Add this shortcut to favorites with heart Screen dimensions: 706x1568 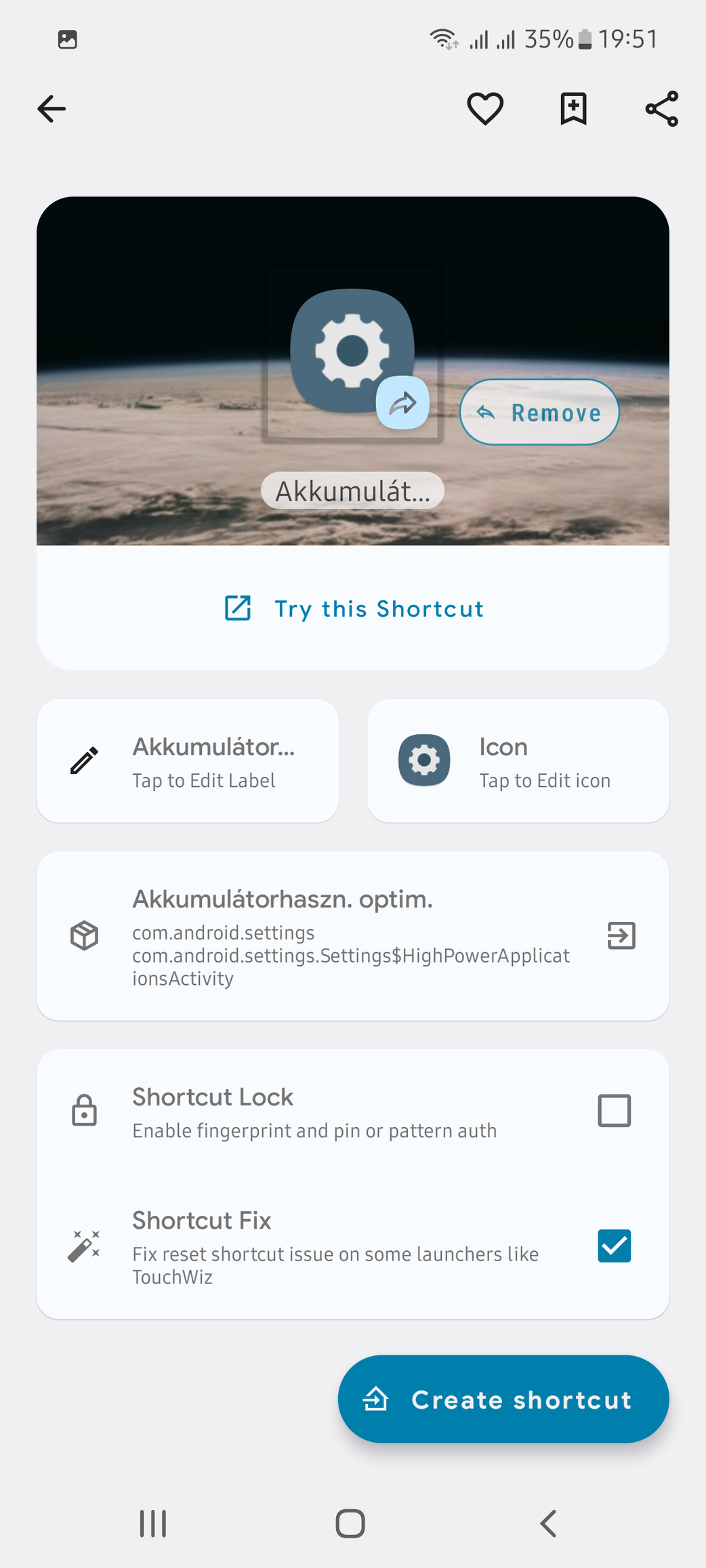[x=485, y=108]
